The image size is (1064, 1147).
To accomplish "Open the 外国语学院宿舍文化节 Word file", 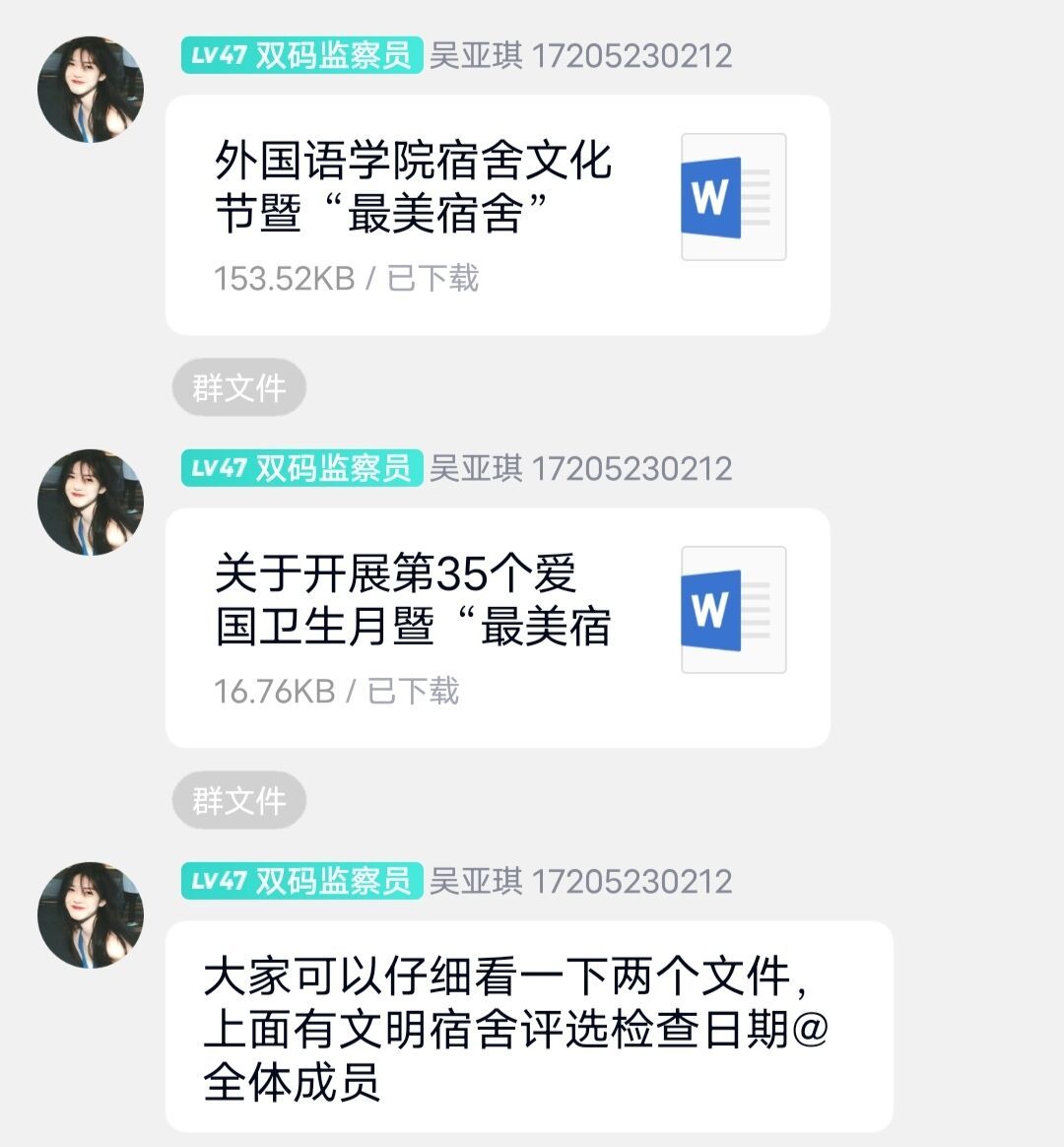I will point(497,215).
